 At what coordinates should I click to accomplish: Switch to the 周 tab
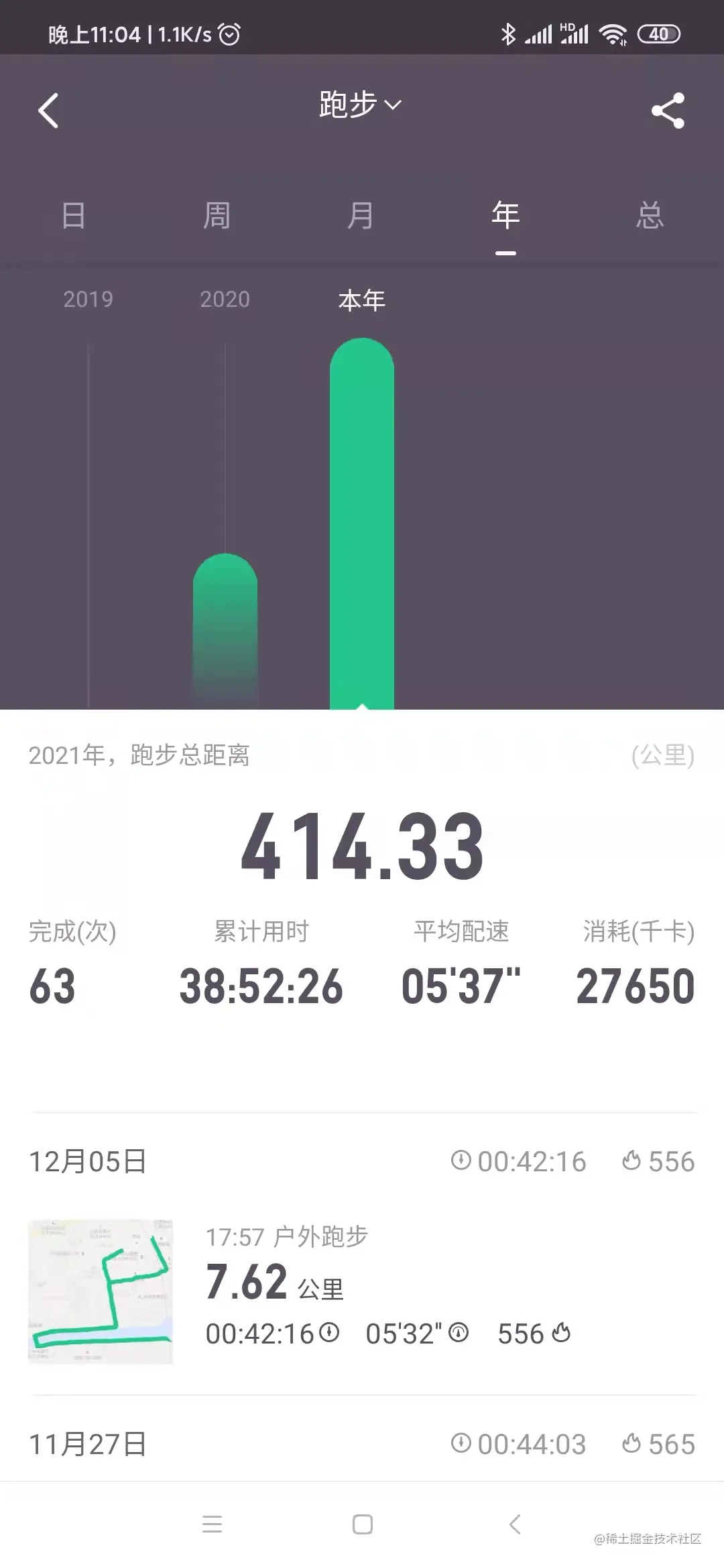(x=217, y=216)
